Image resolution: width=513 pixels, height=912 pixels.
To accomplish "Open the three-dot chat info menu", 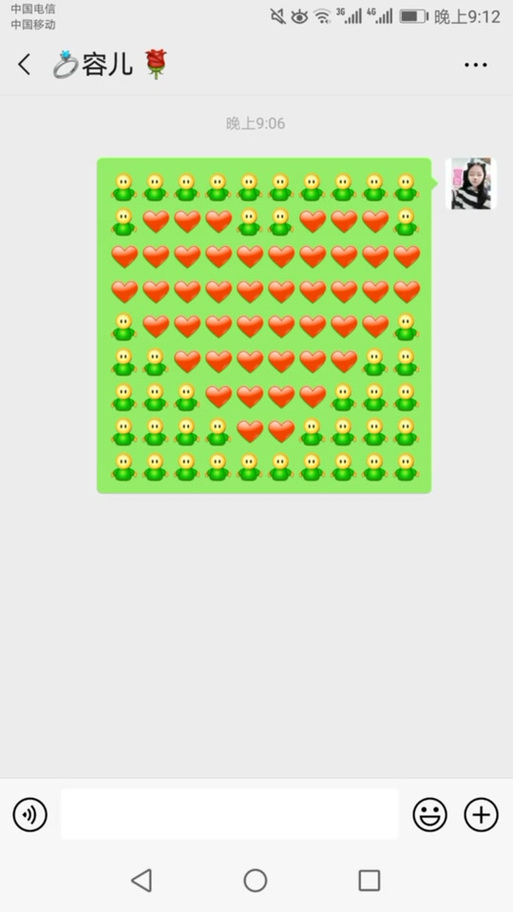I will tap(475, 65).
